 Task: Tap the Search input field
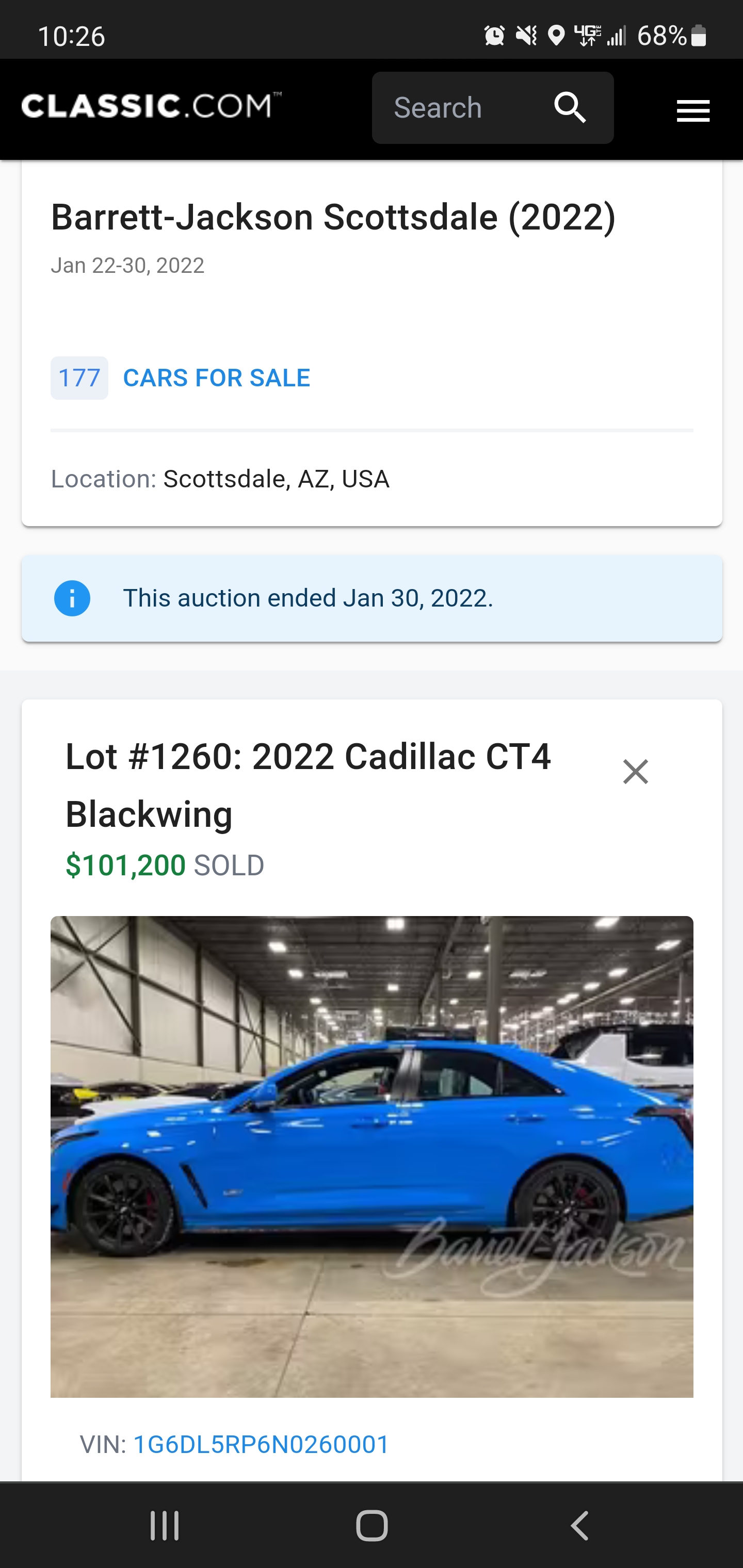click(457, 108)
